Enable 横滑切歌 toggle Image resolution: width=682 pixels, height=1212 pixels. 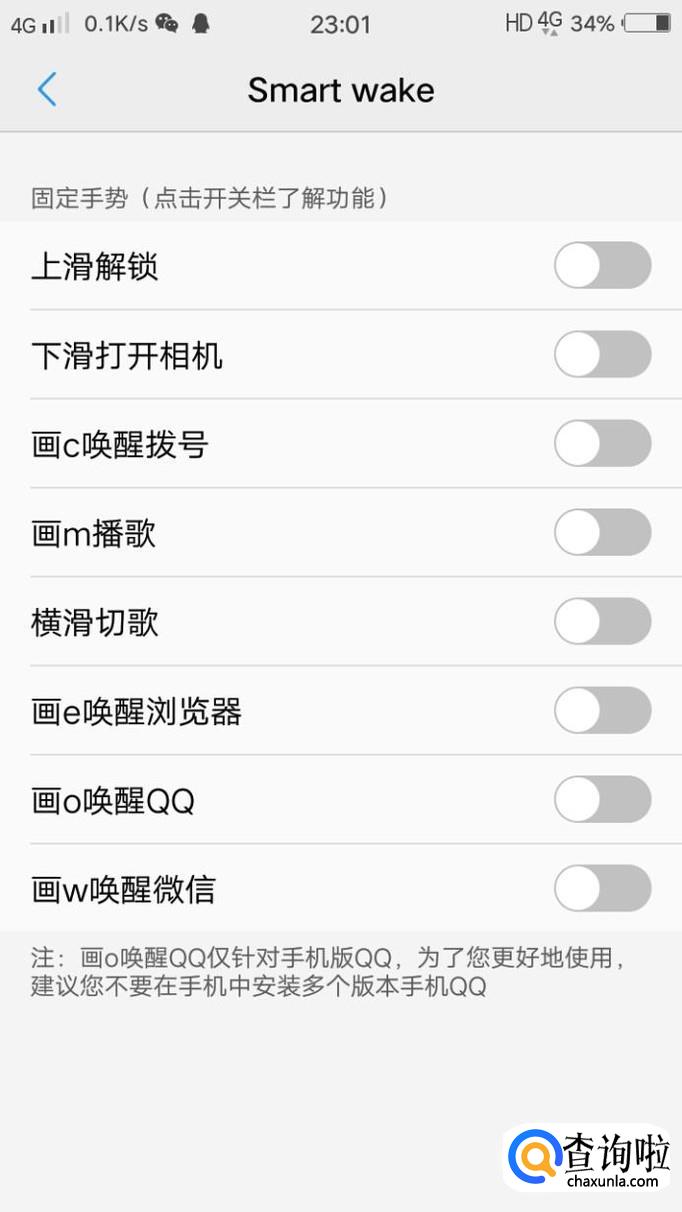coord(602,622)
